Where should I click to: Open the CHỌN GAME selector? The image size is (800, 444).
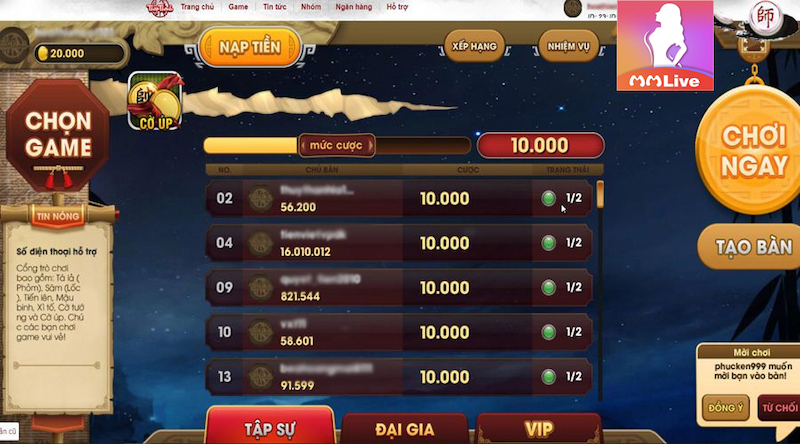pyautogui.click(x=58, y=137)
